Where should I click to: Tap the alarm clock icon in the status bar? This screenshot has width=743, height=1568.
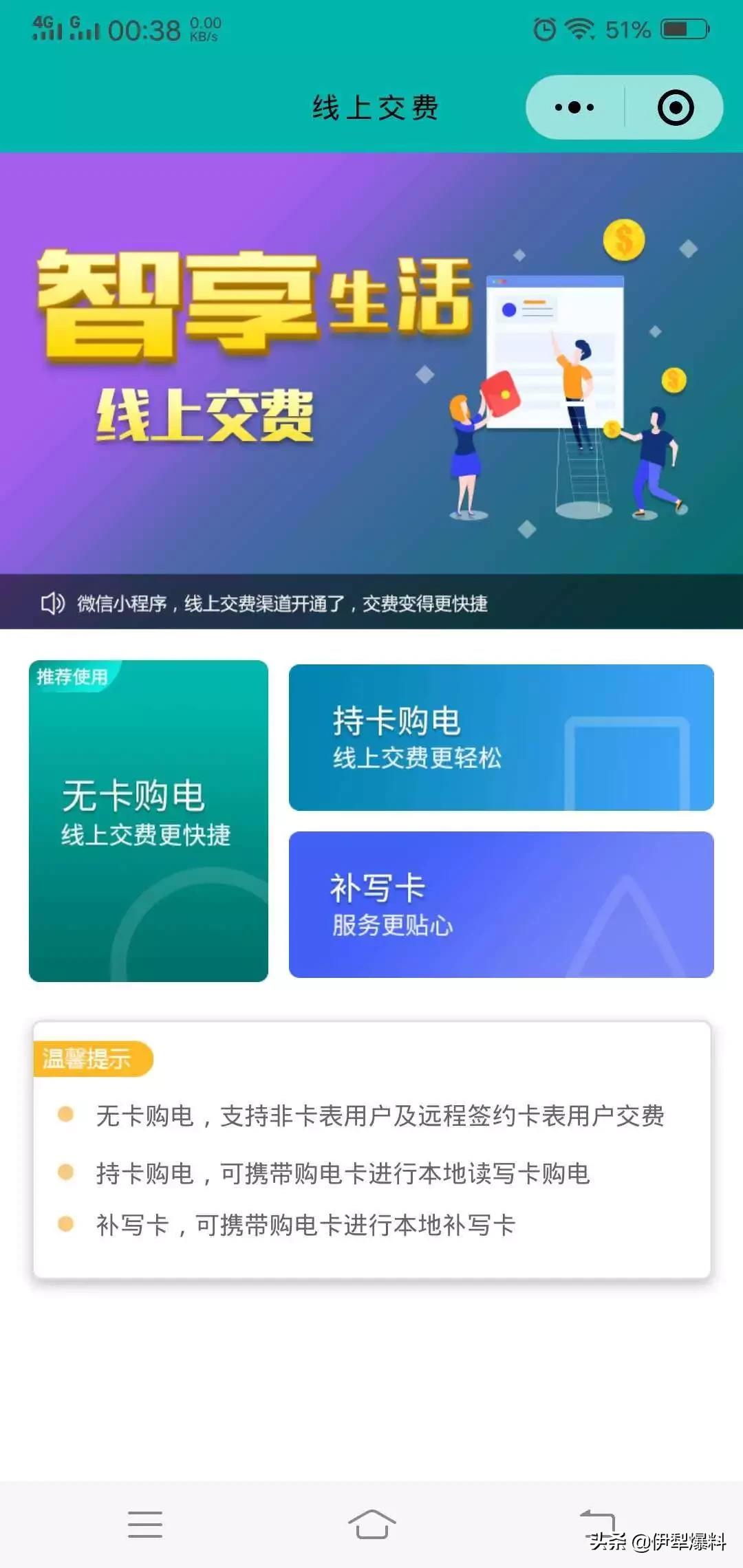pyautogui.click(x=543, y=28)
